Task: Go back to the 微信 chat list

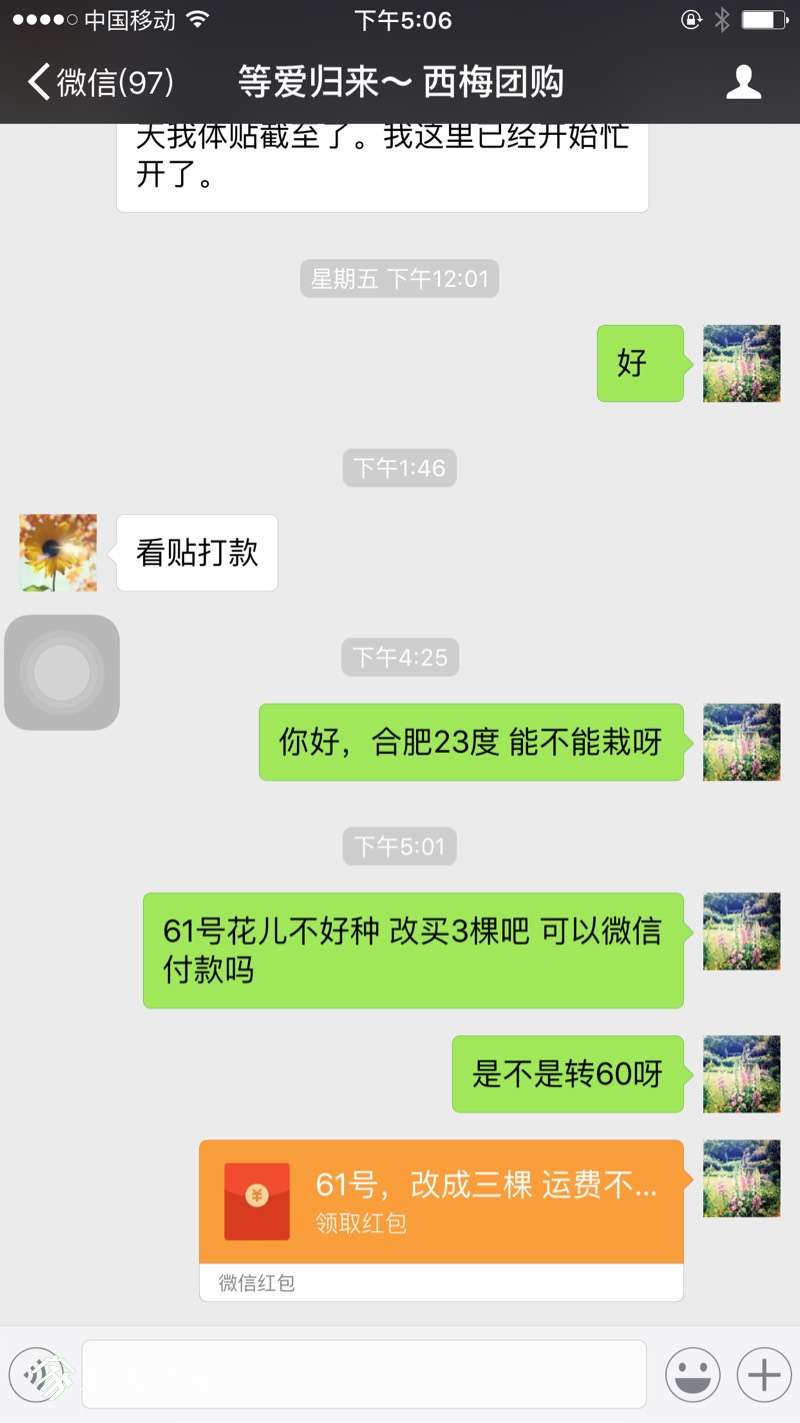Action: [x=100, y=82]
